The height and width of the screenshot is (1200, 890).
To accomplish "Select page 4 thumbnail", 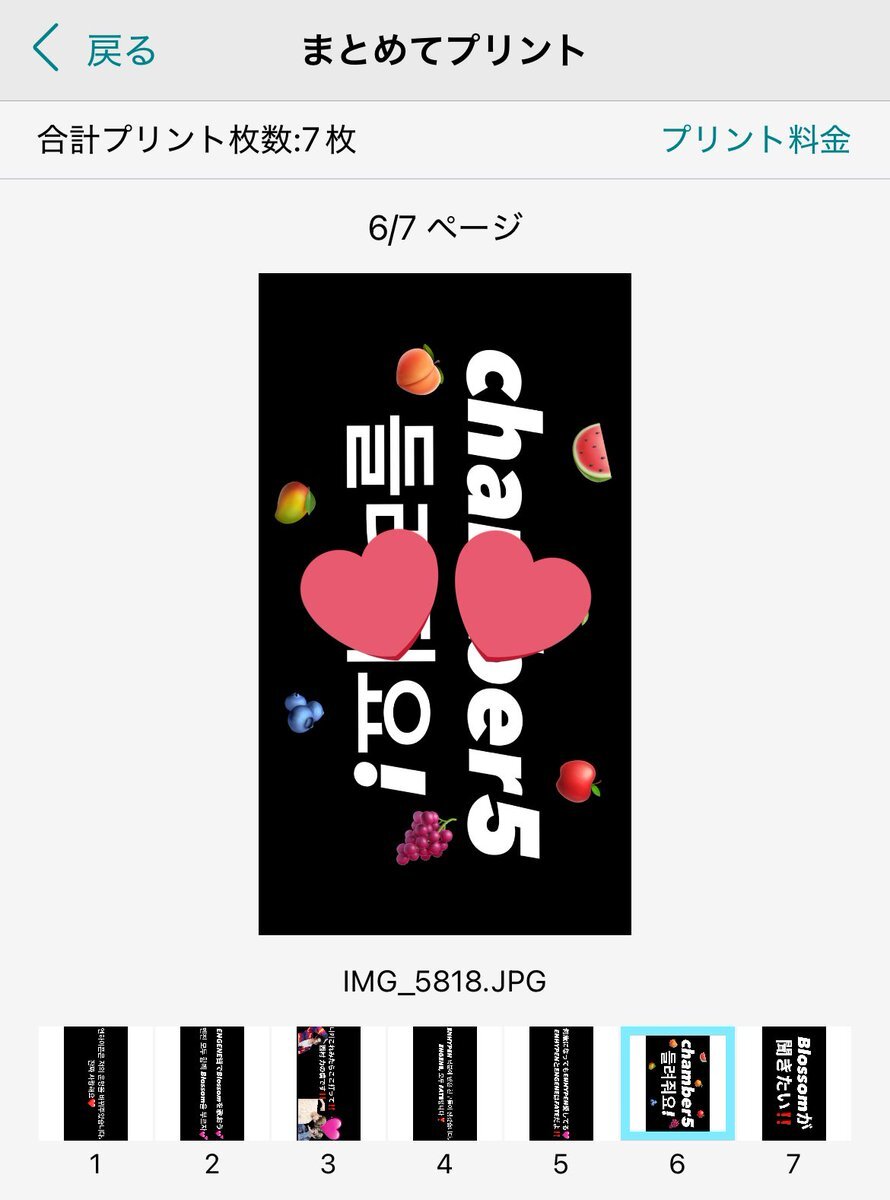I will pyautogui.click(x=445, y=1083).
